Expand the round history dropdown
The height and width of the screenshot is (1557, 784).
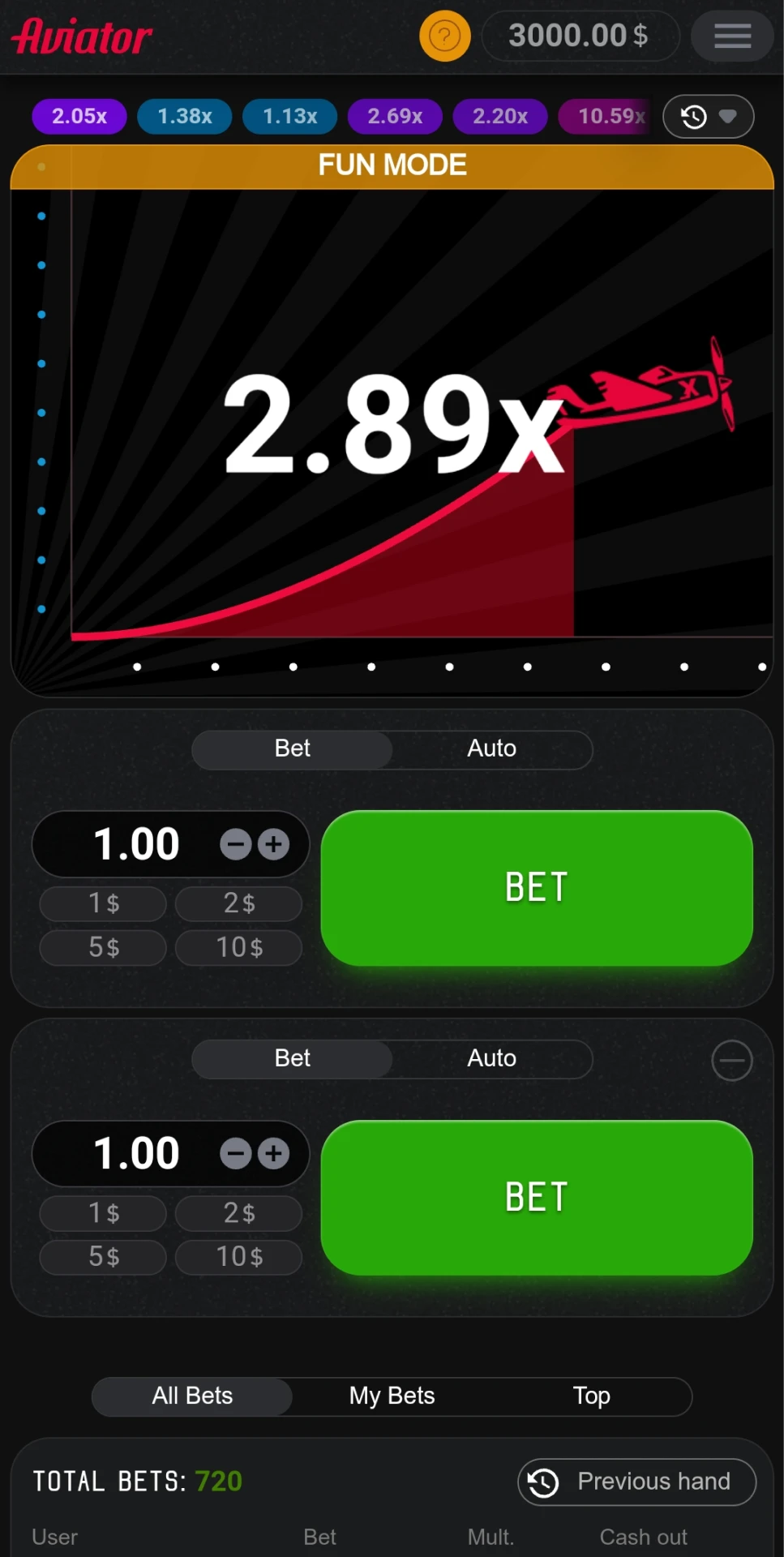click(x=708, y=117)
